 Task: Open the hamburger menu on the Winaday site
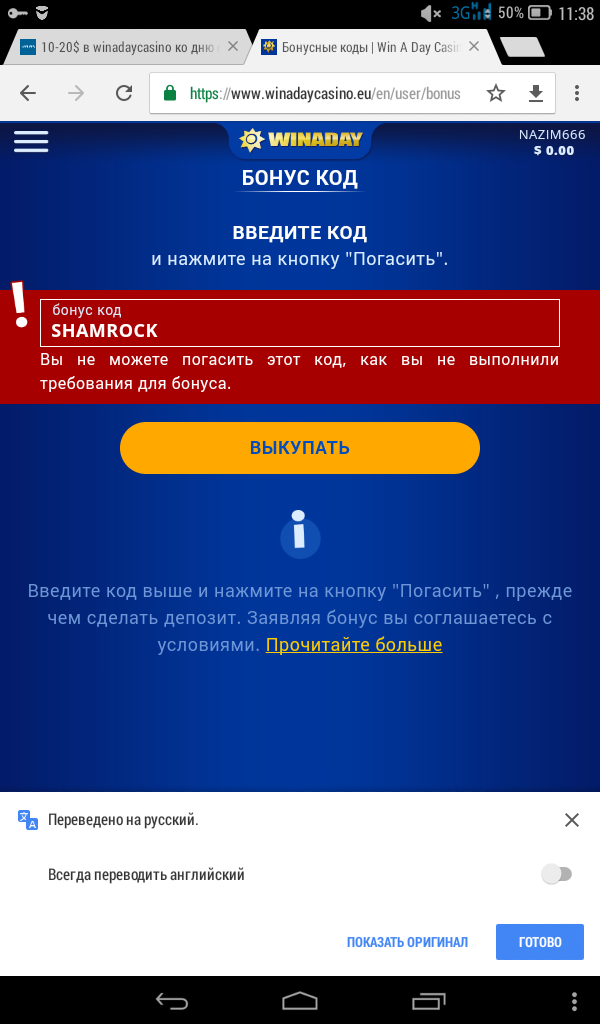pos(31,142)
